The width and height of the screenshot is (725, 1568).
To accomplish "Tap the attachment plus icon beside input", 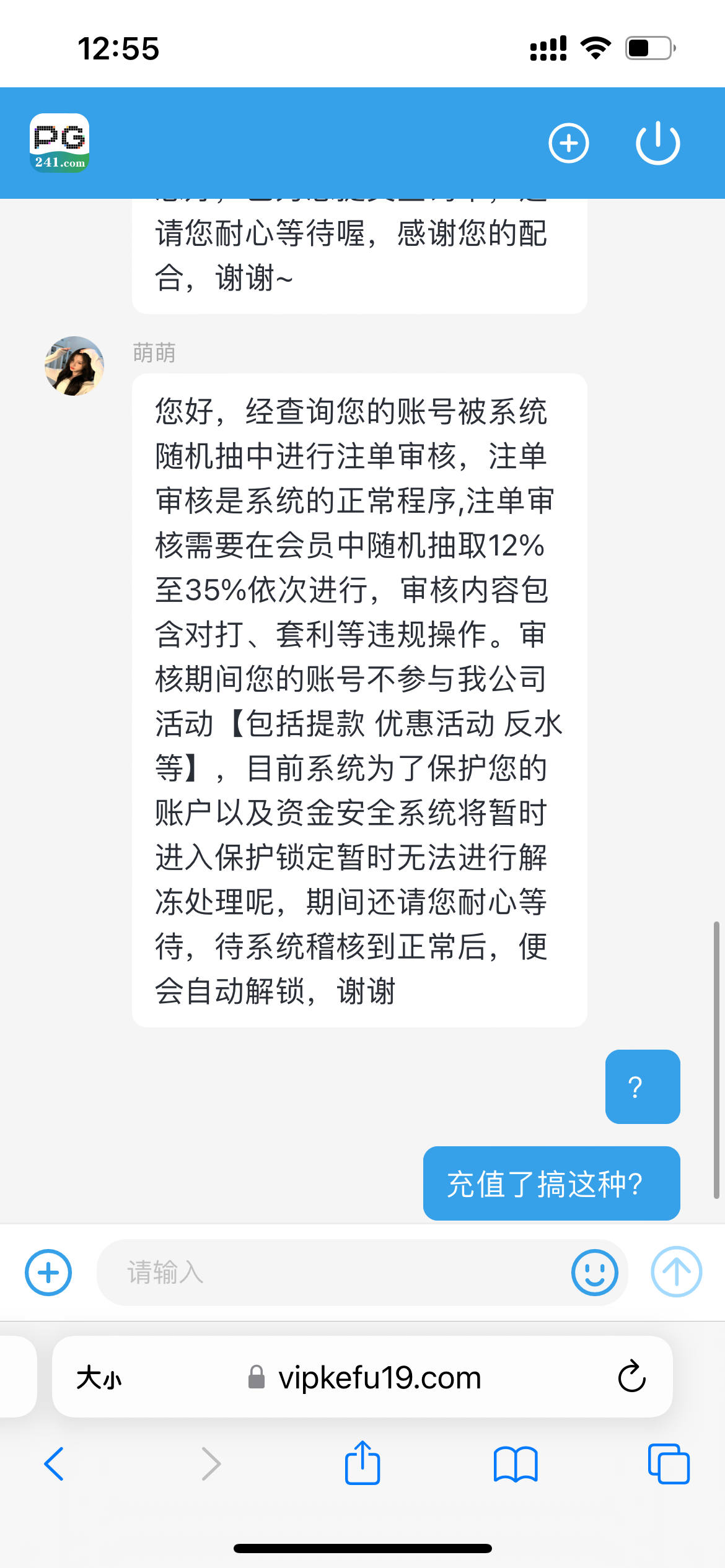I will 48,1273.
